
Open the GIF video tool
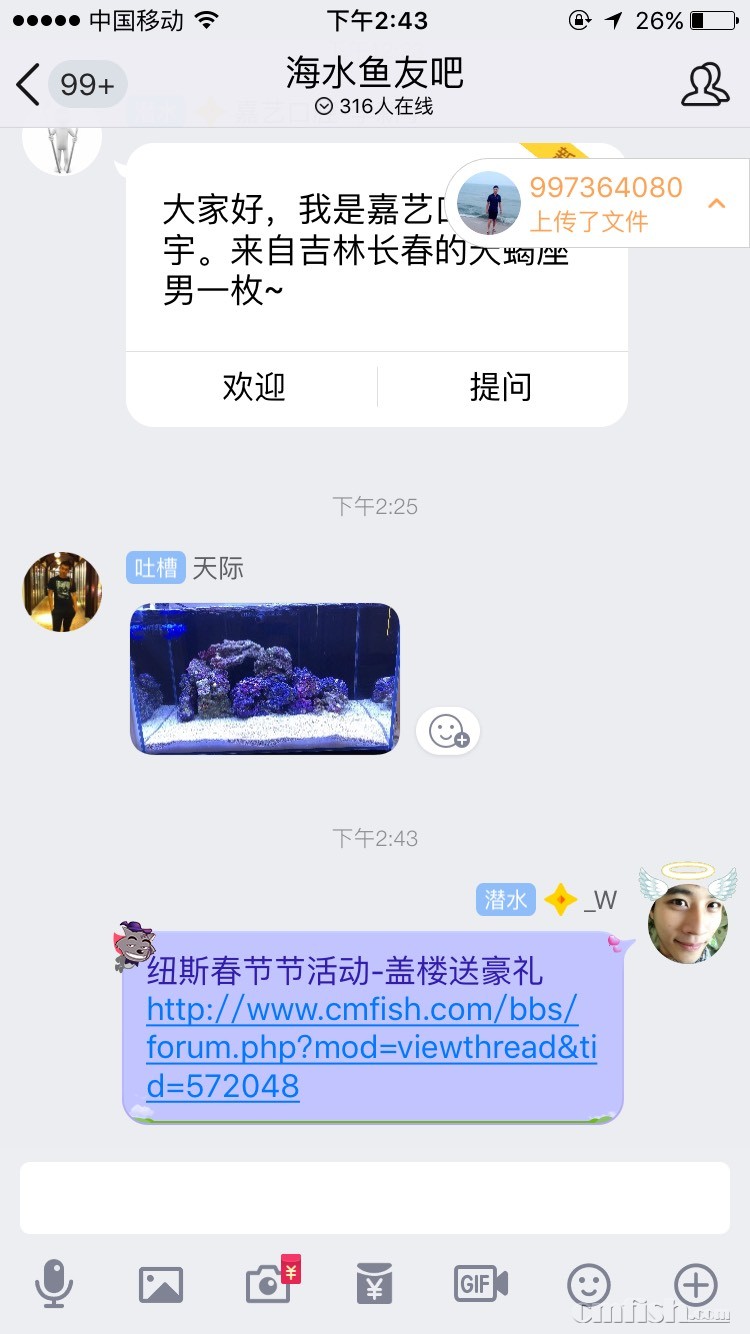click(481, 1284)
